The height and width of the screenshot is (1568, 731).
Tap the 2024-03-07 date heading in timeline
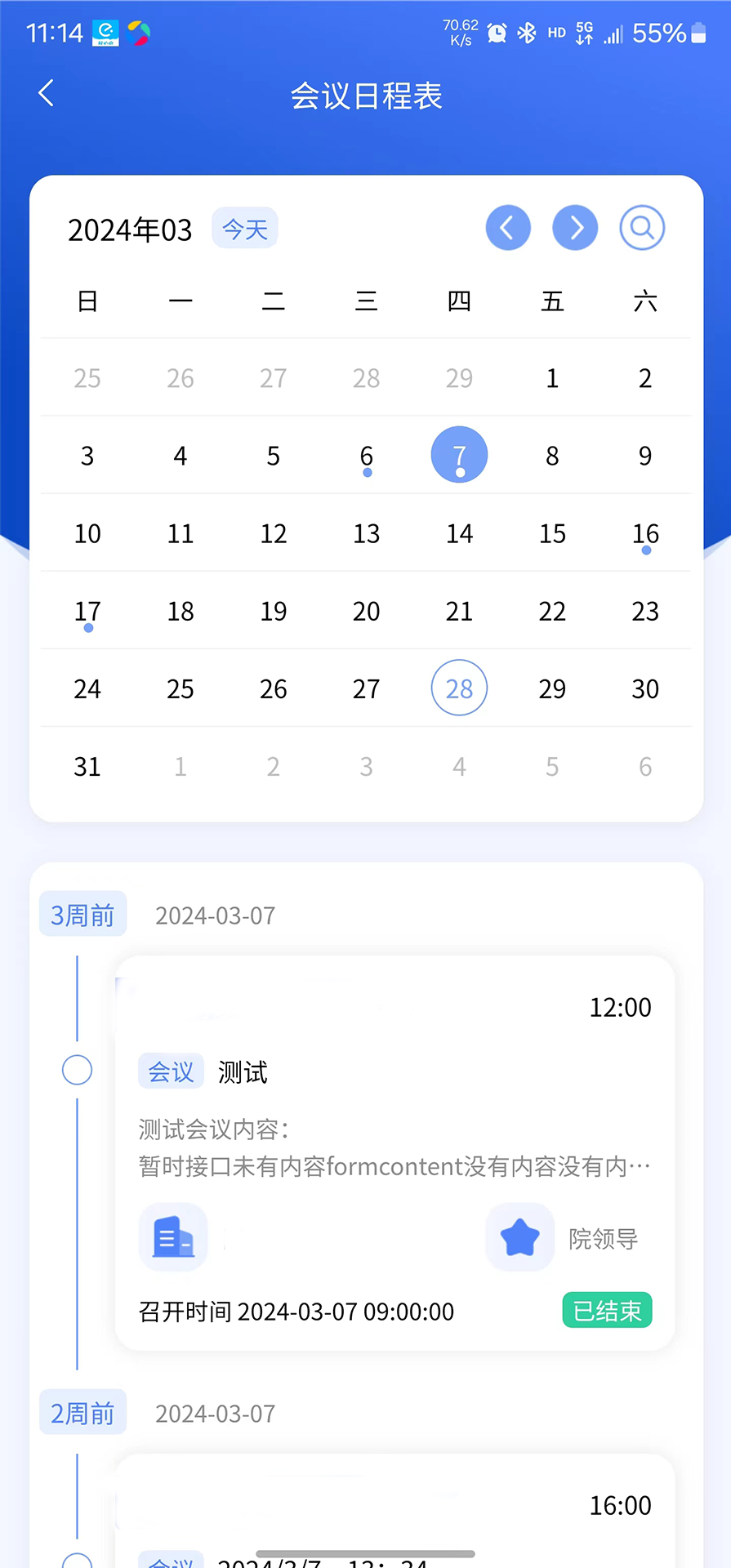pyautogui.click(x=214, y=915)
